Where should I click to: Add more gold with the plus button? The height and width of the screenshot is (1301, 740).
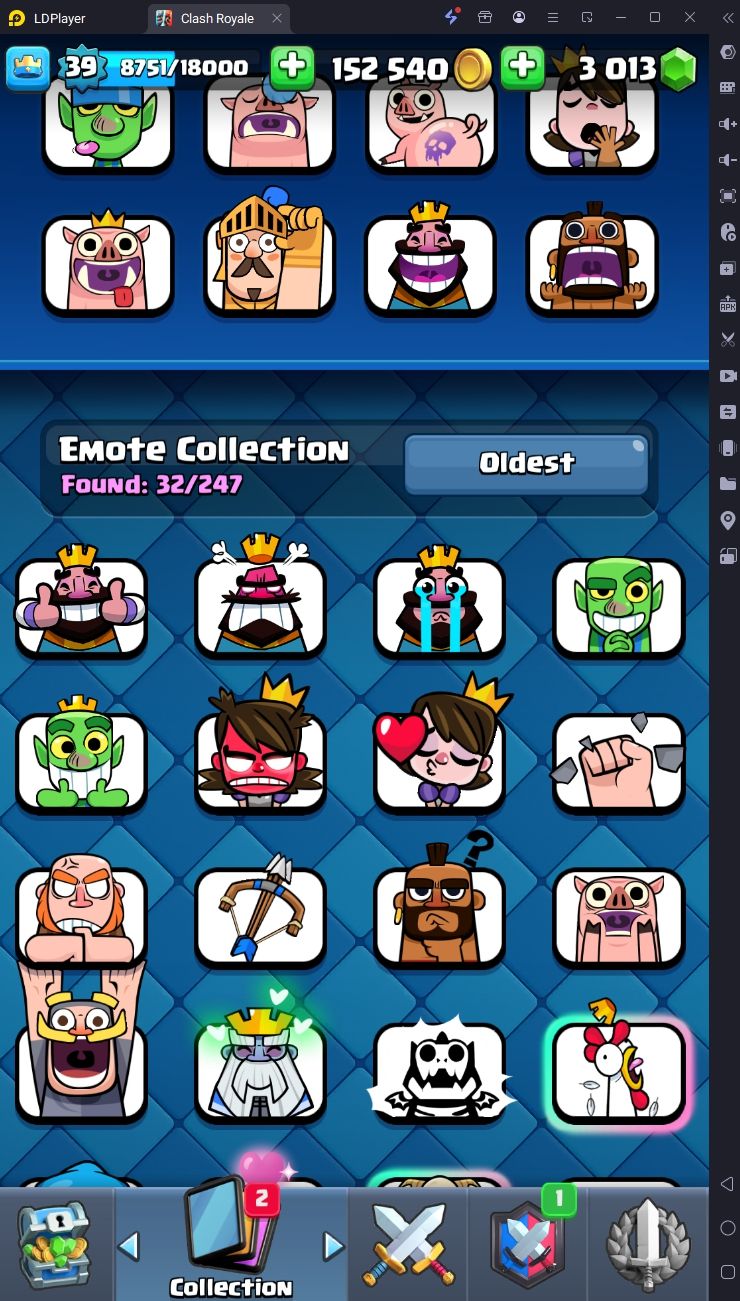[292, 67]
